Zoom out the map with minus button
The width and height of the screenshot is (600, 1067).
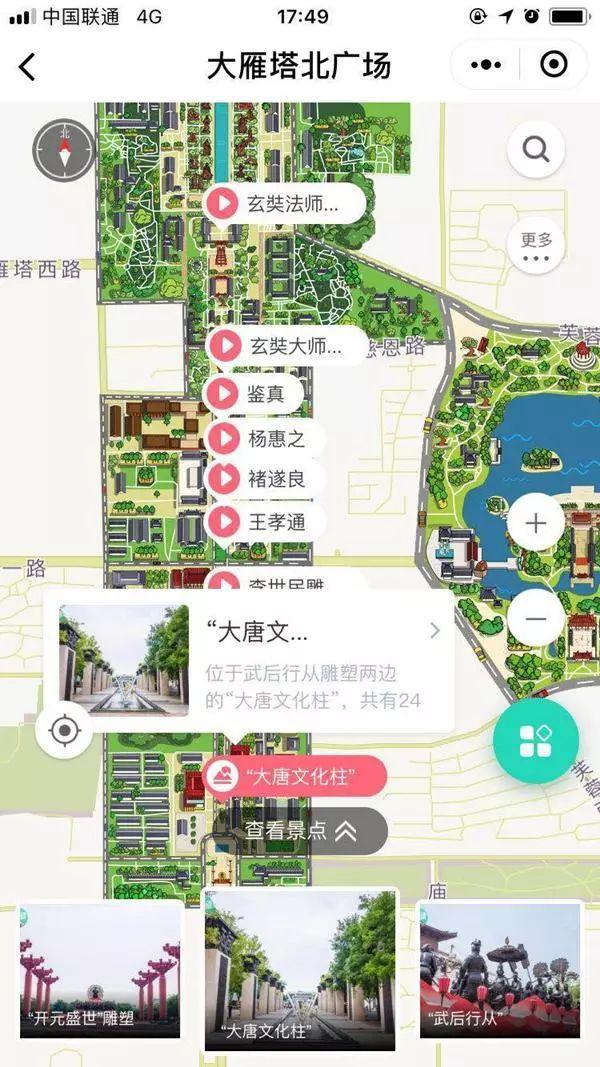pos(536,619)
